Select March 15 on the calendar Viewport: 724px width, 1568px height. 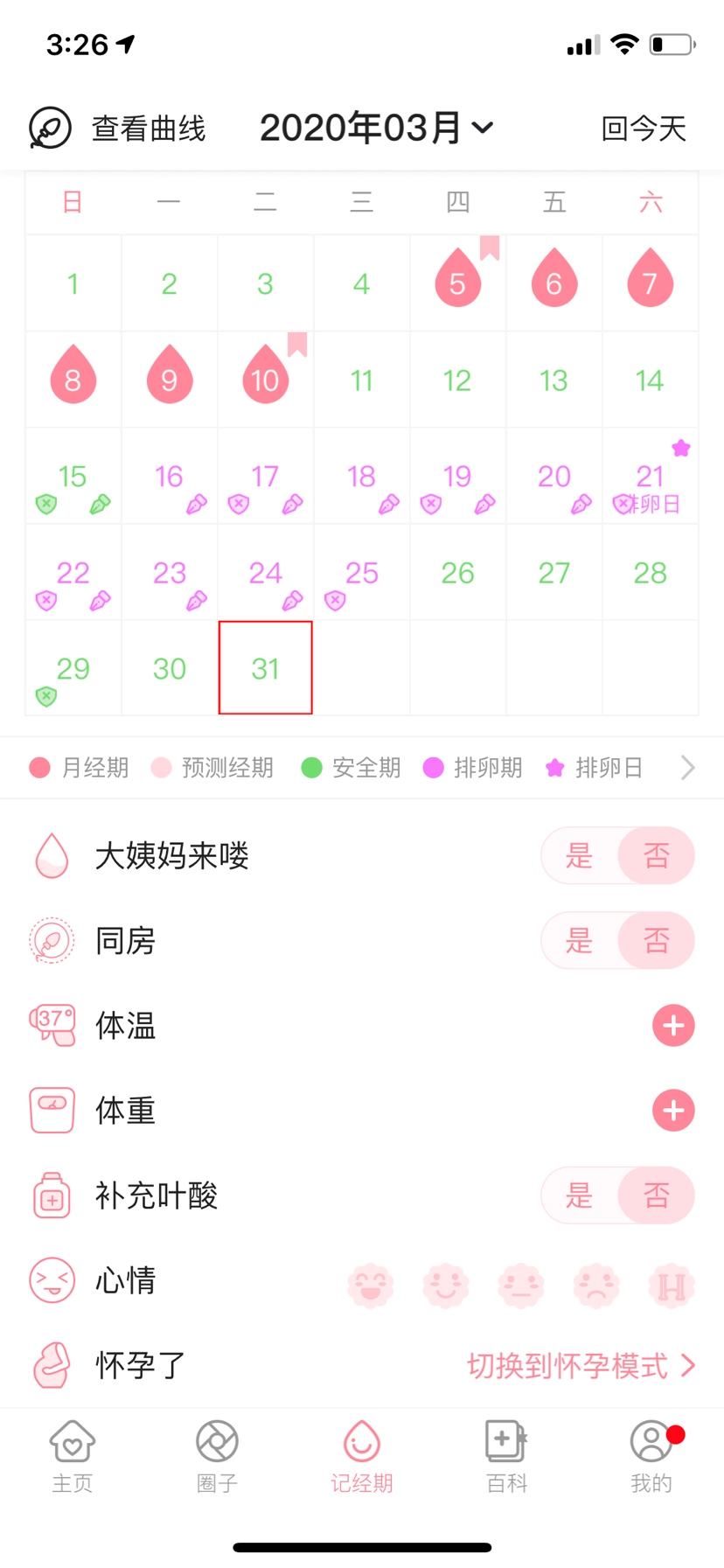[73, 477]
